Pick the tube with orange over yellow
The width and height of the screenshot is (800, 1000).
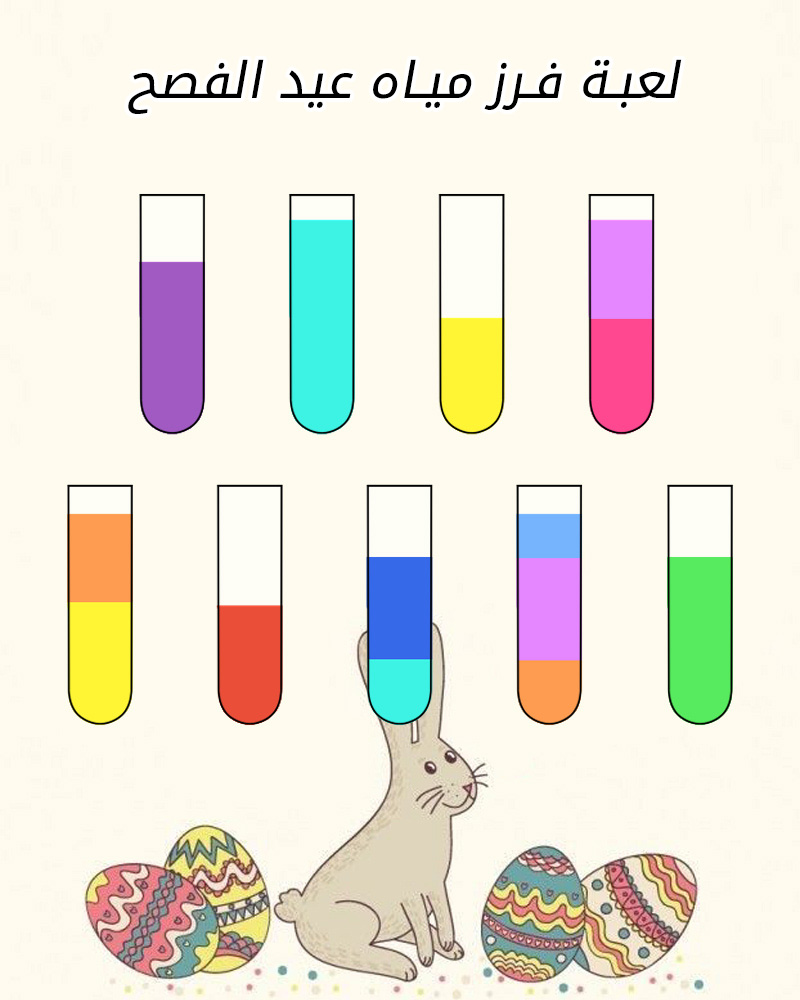(100, 605)
